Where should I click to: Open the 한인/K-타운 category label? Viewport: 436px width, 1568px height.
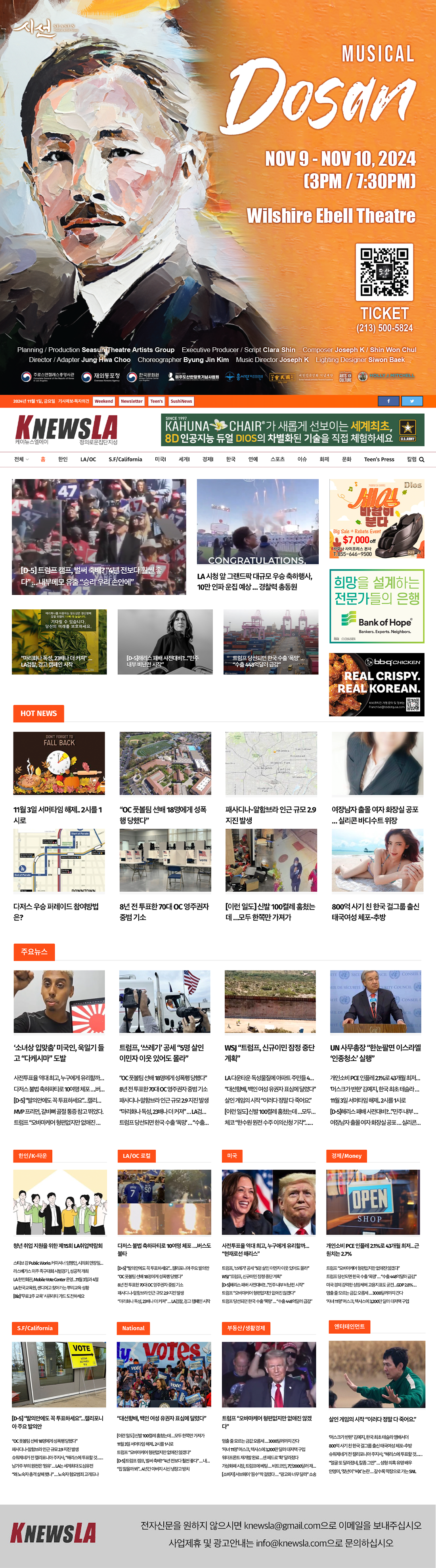pyautogui.click(x=32, y=1155)
